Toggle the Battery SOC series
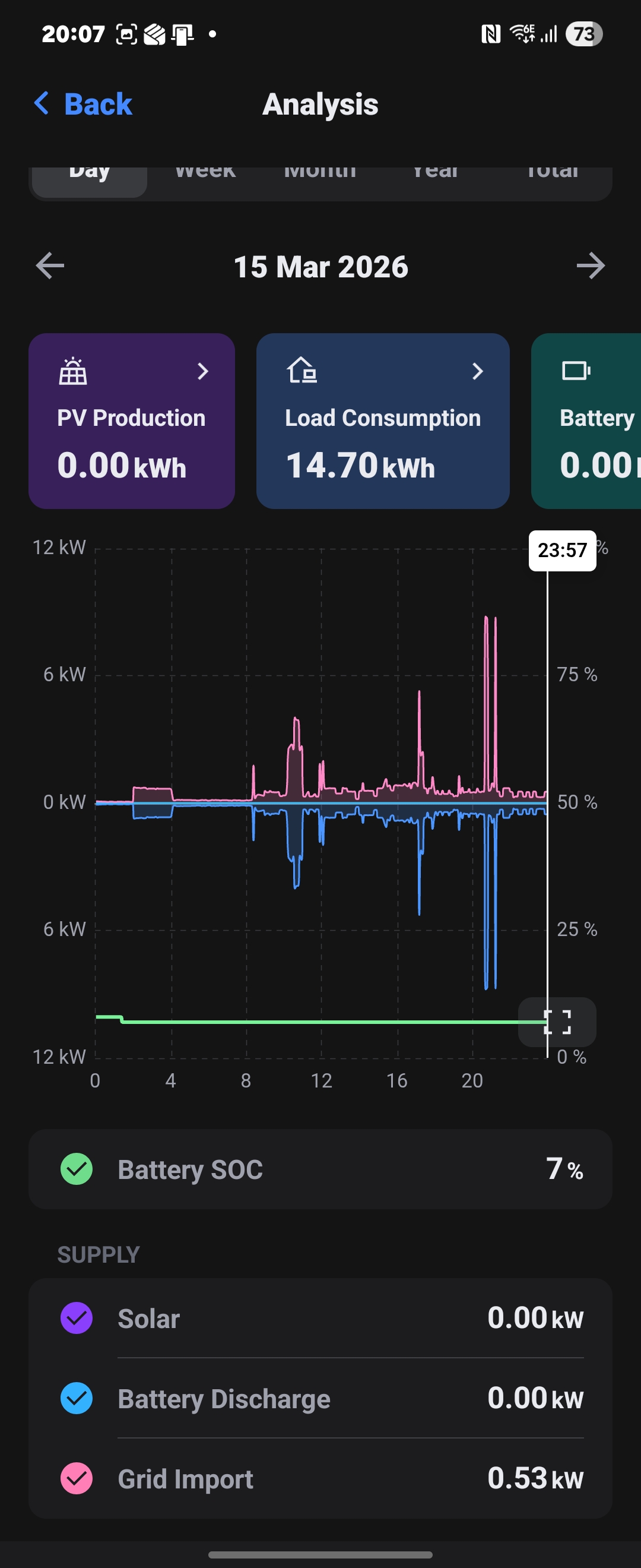 (x=77, y=1169)
